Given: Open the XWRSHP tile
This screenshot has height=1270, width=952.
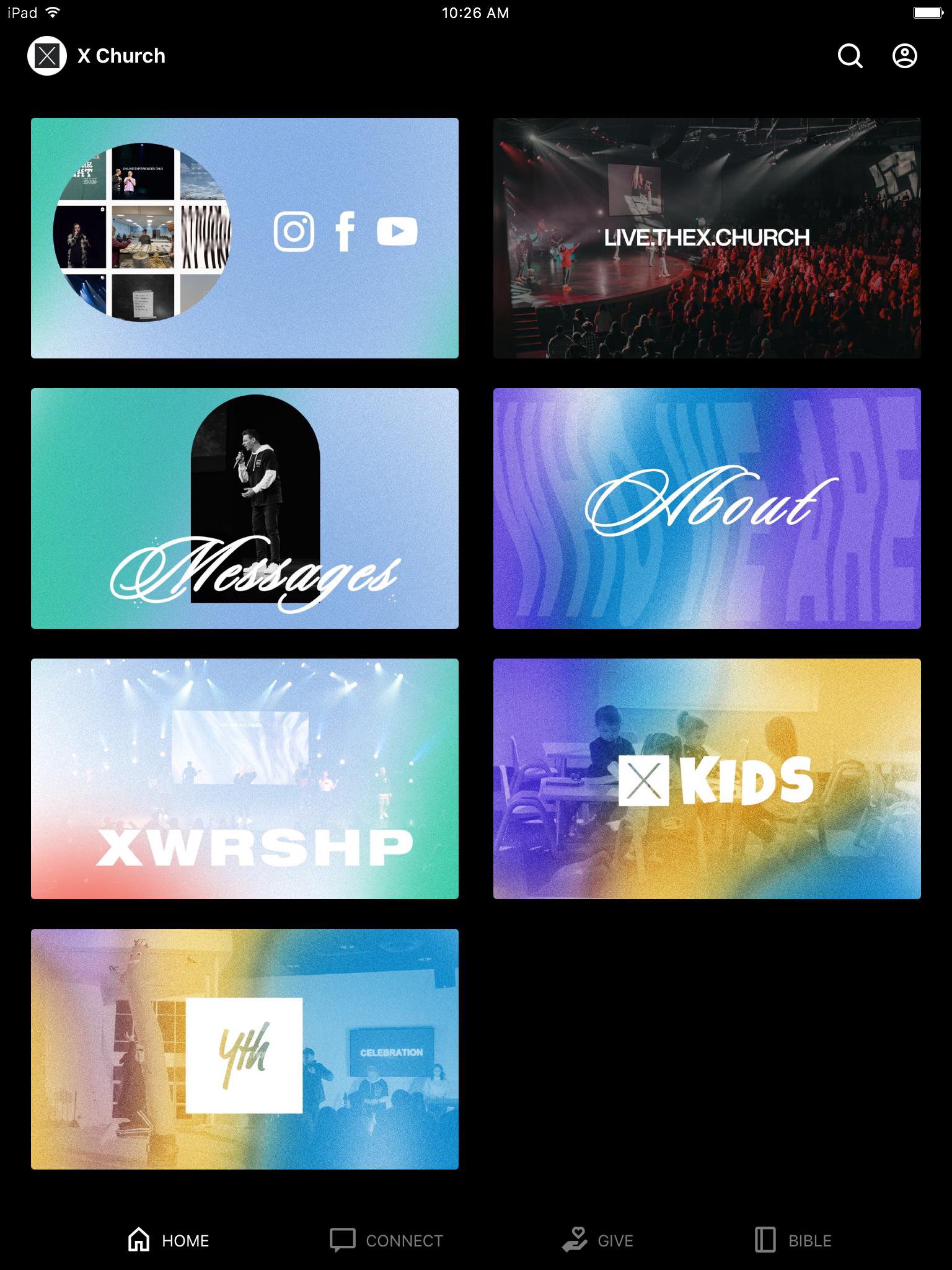Looking at the screenshot, I should point(245,779).
